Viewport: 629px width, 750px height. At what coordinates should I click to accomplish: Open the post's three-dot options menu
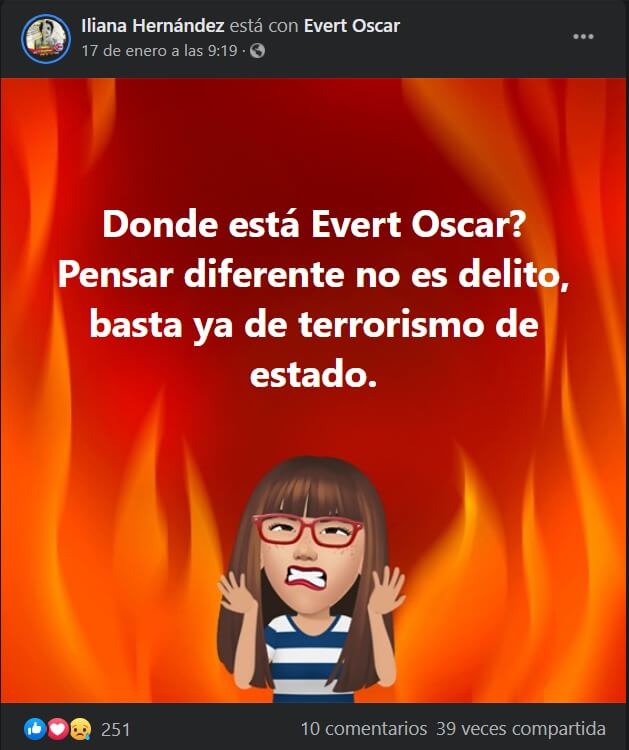[x=583, y=37]
